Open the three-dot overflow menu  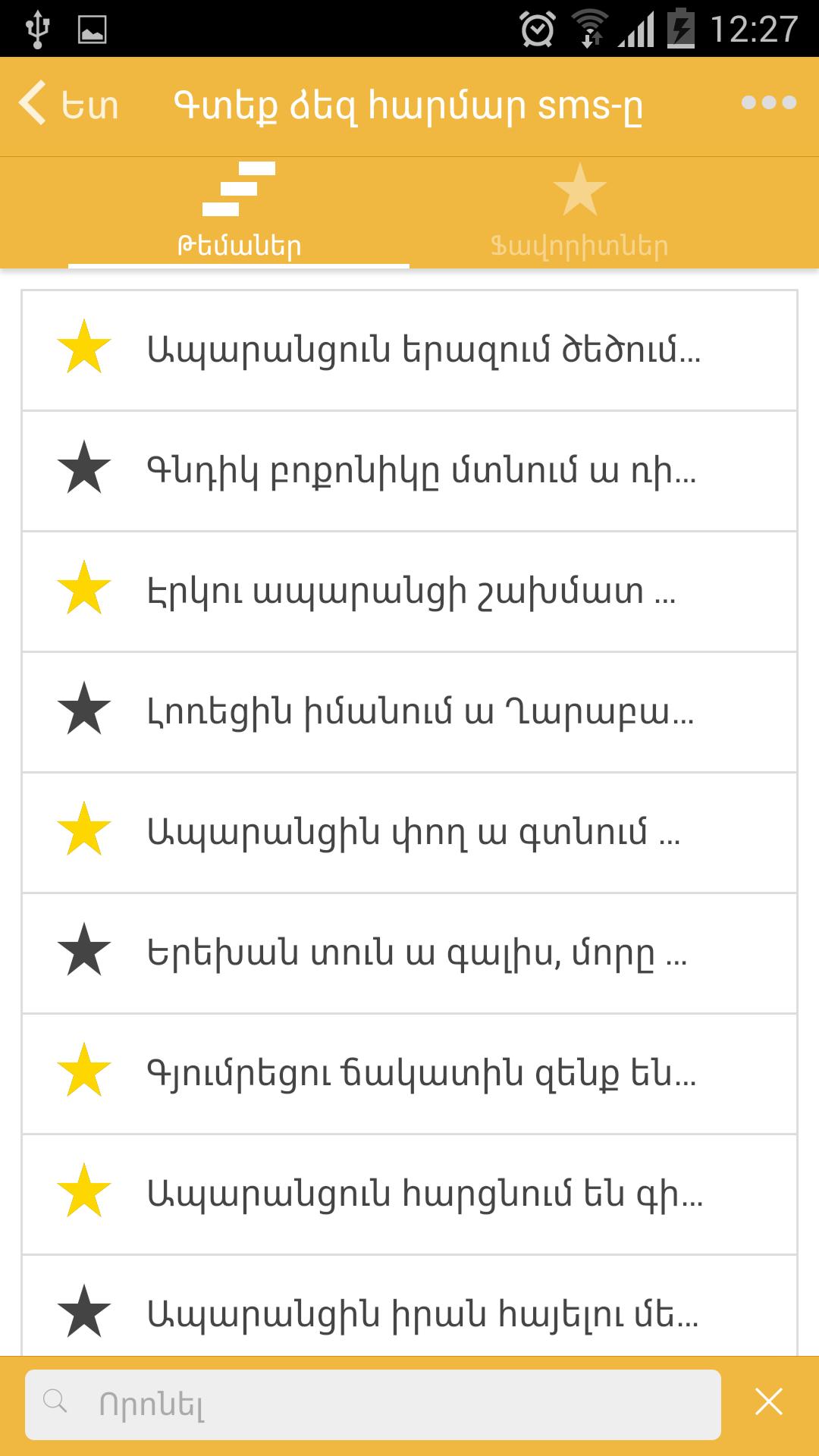click(x=768, y=103)
